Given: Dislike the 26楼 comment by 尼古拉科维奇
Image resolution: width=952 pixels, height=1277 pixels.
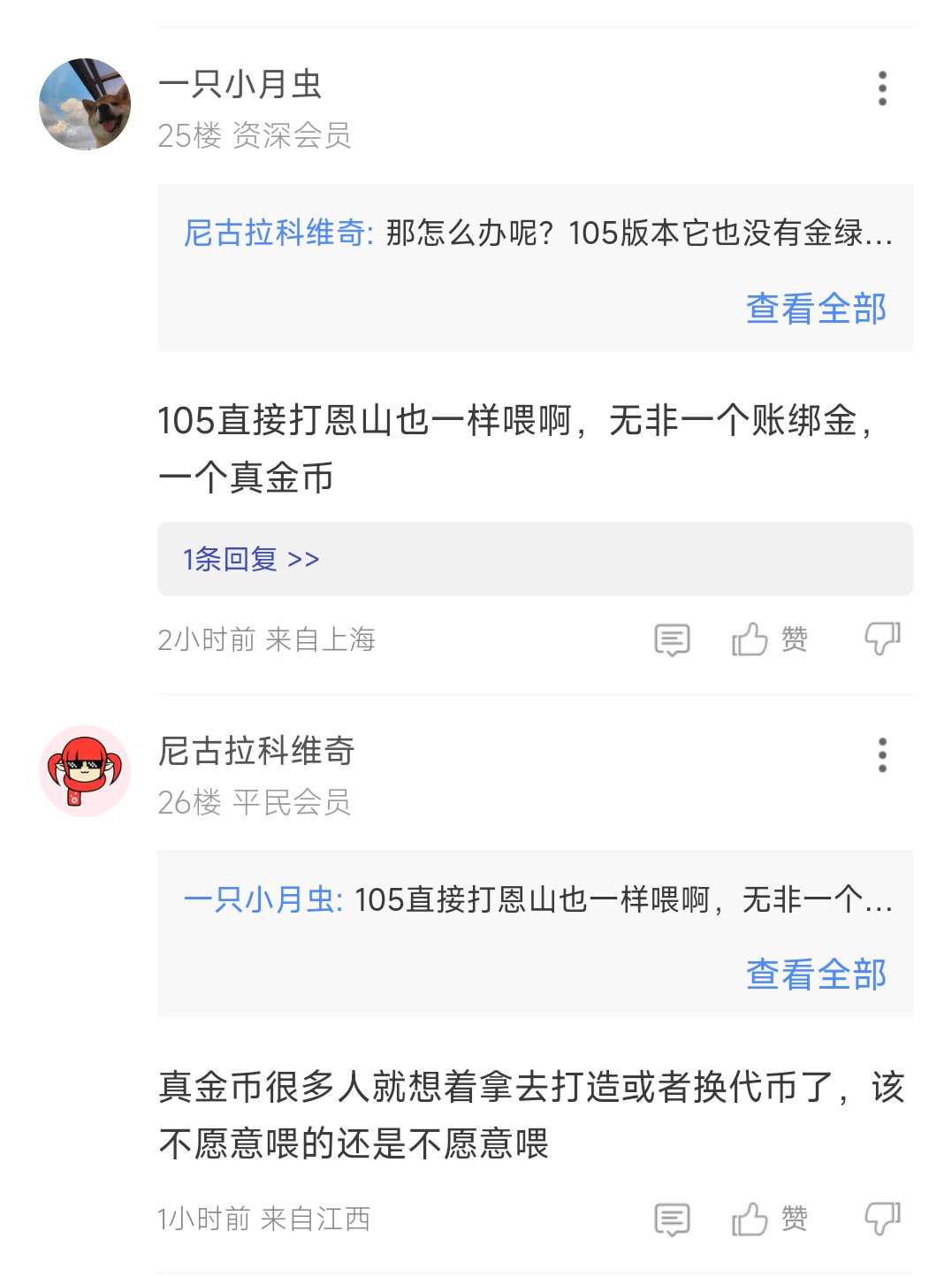Looking at the screenshot, I should tap(881, 1218).
